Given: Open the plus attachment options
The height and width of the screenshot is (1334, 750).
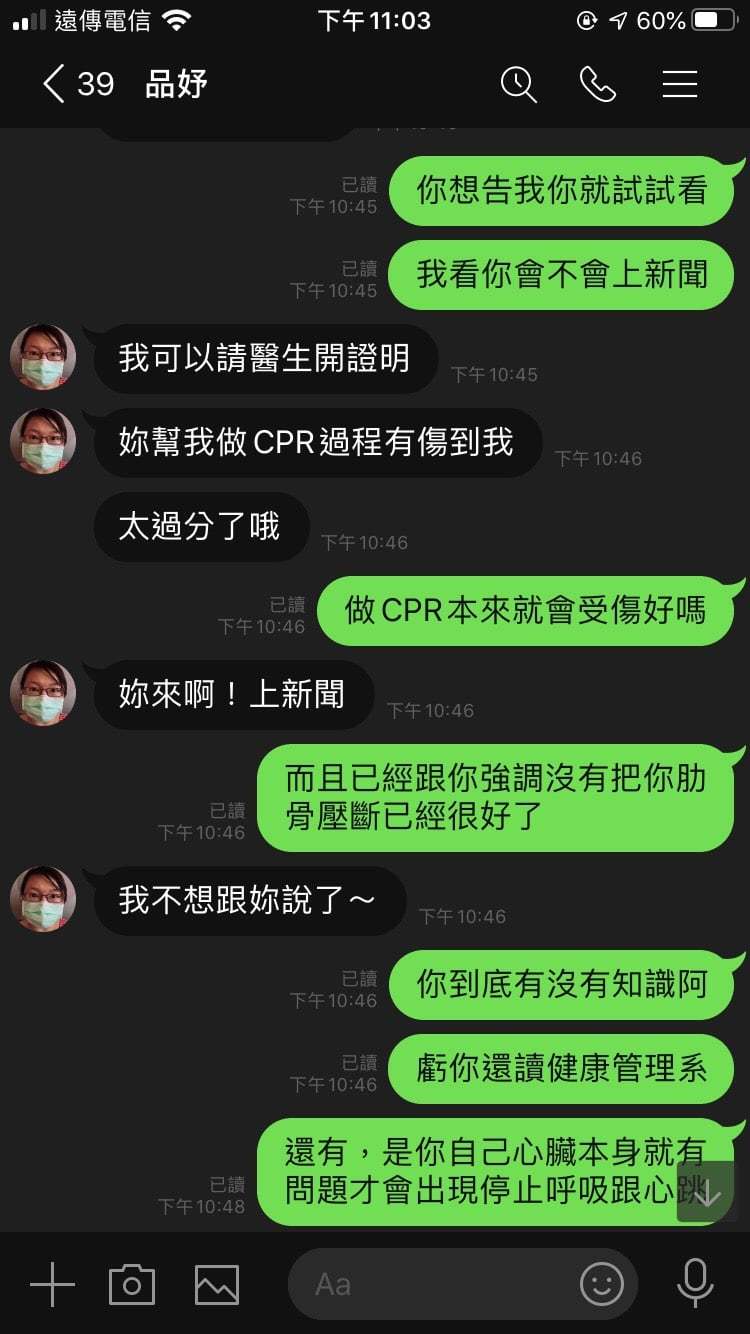Looking at the screenshot, I should [x=52, y=1284].
